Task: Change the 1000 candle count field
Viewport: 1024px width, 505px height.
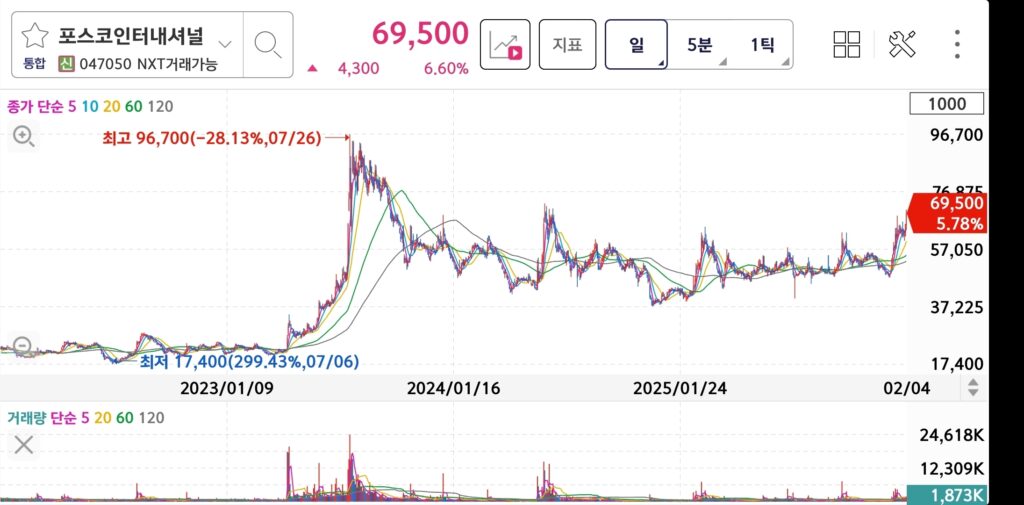Action: tap(946, 104)
